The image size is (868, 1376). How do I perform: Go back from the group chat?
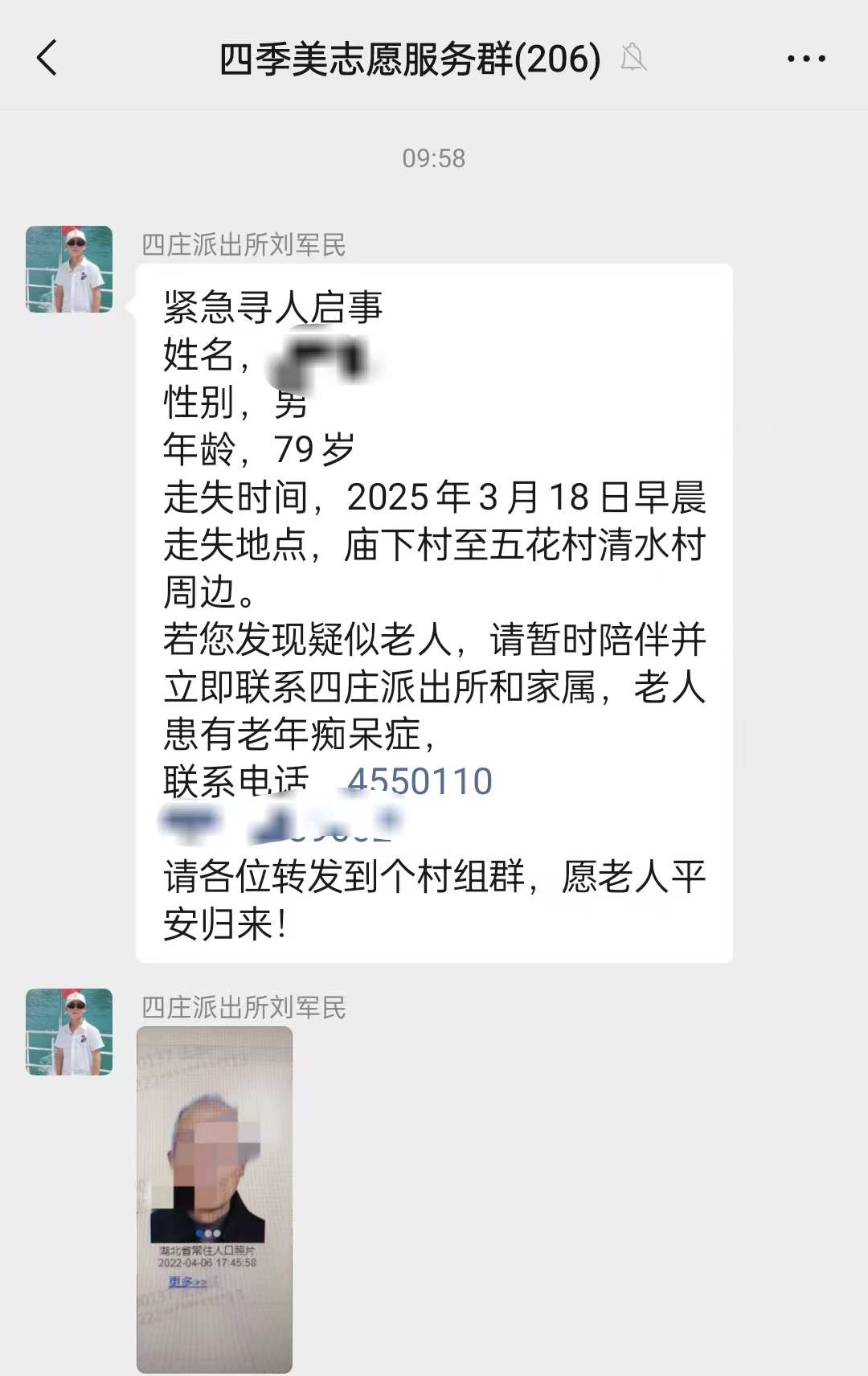(x=47, y=58)
